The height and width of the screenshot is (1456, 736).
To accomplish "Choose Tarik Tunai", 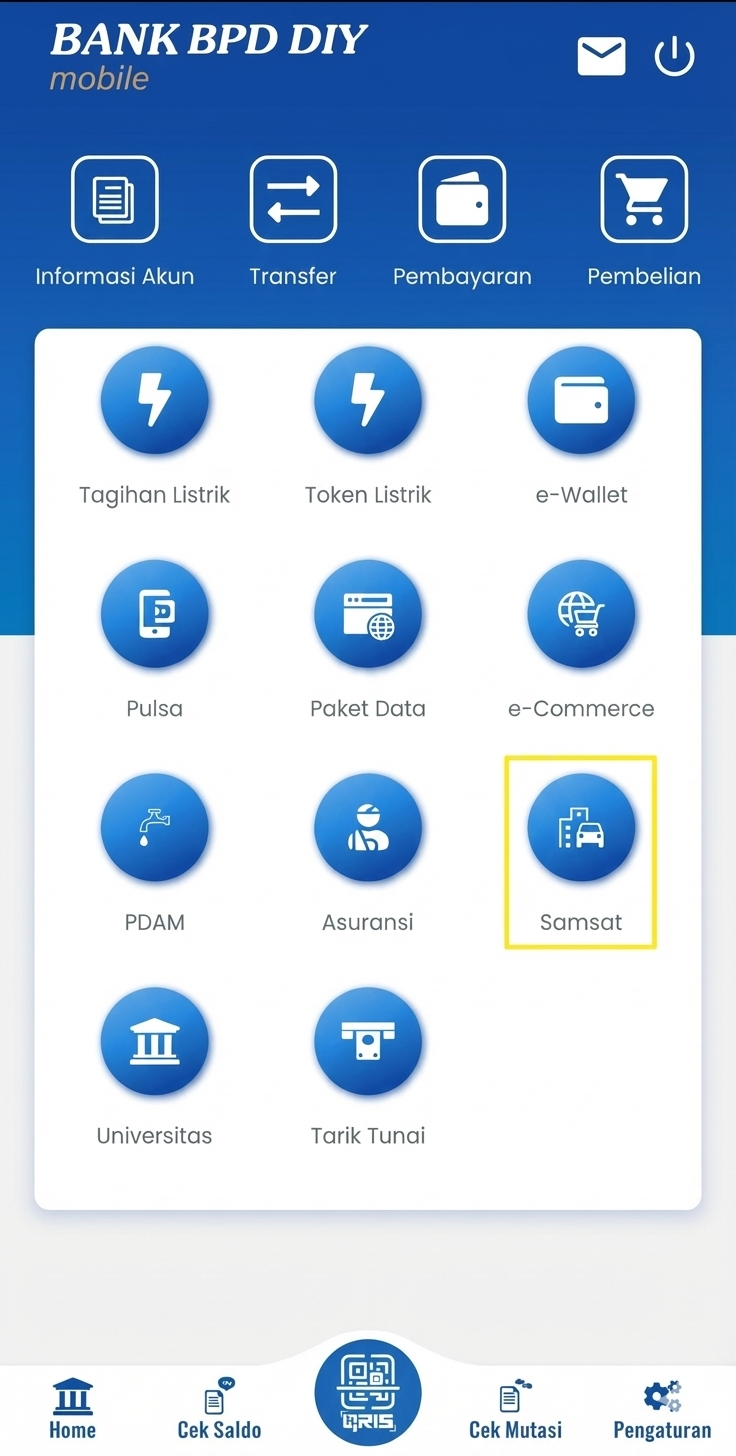I will pos(368,1041).
